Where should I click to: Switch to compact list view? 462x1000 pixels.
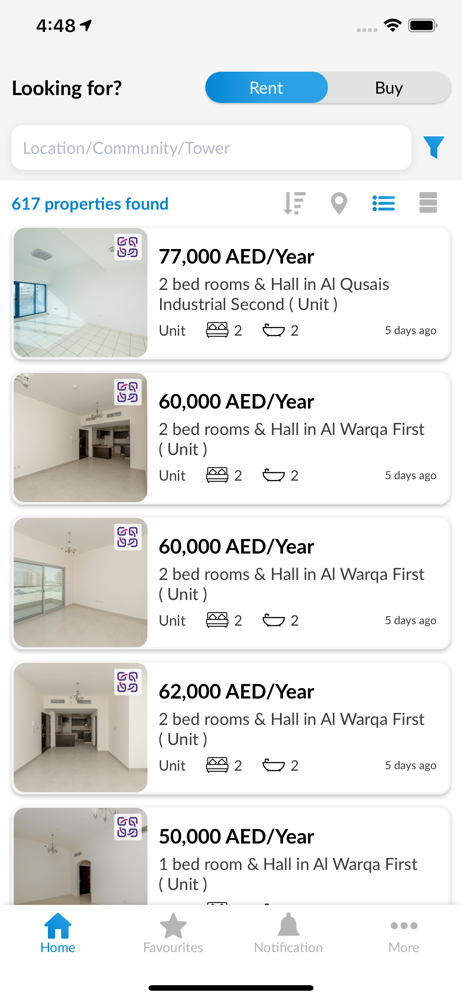(384, 203)
